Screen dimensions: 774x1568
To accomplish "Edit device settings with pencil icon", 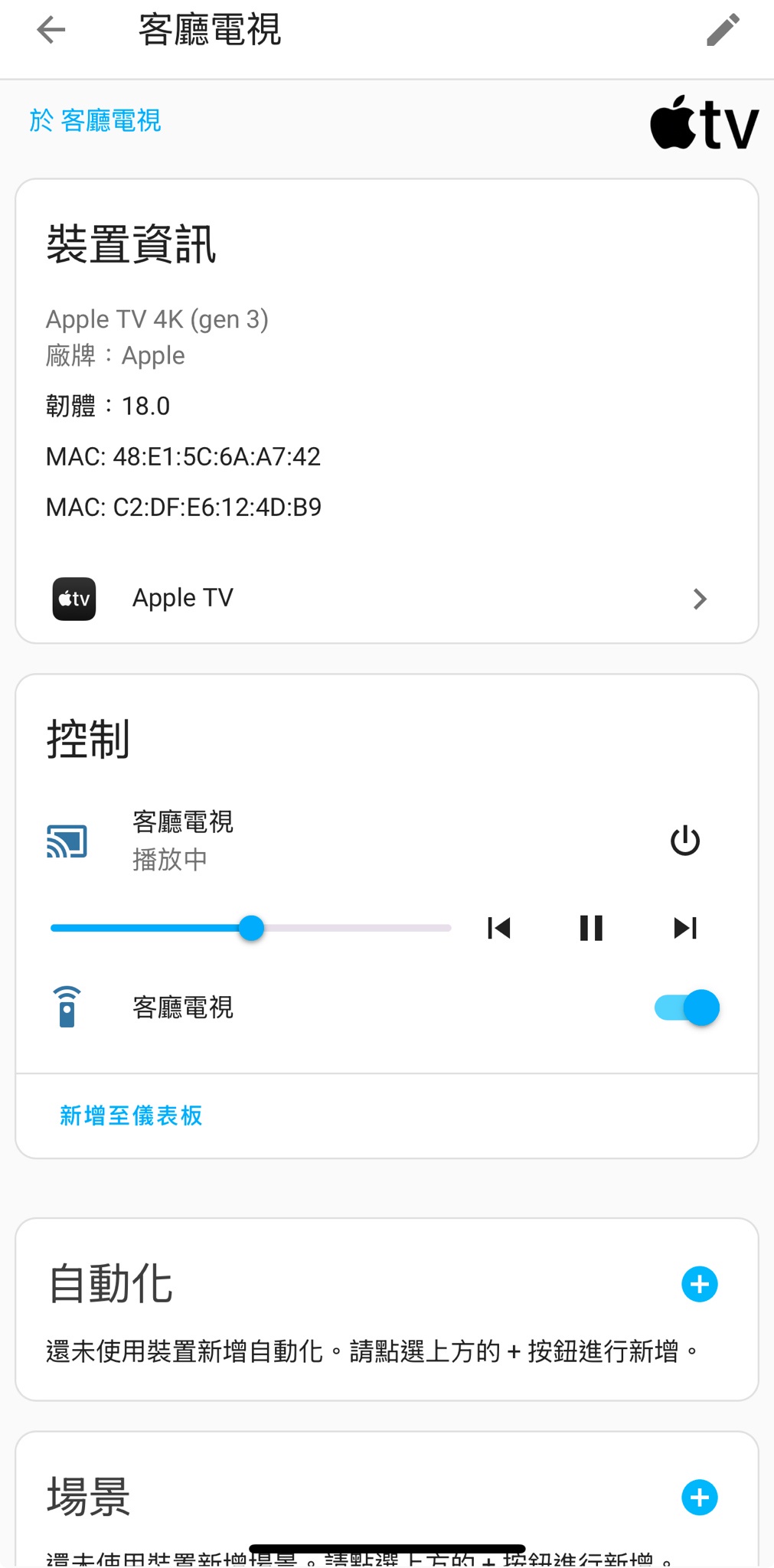I will tap(722, 31).
